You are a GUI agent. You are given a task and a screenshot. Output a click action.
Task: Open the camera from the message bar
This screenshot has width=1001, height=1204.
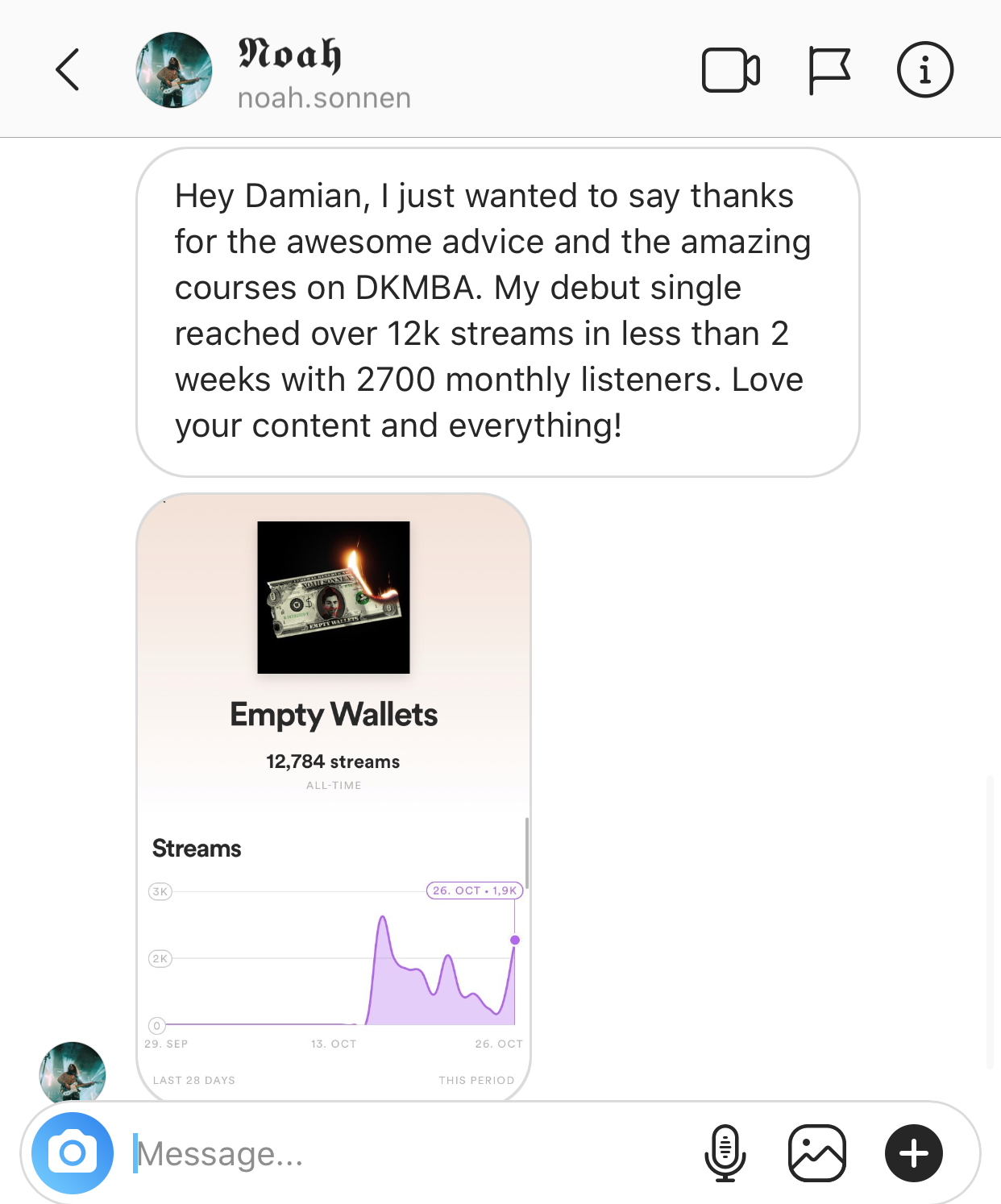(73, 1152)
